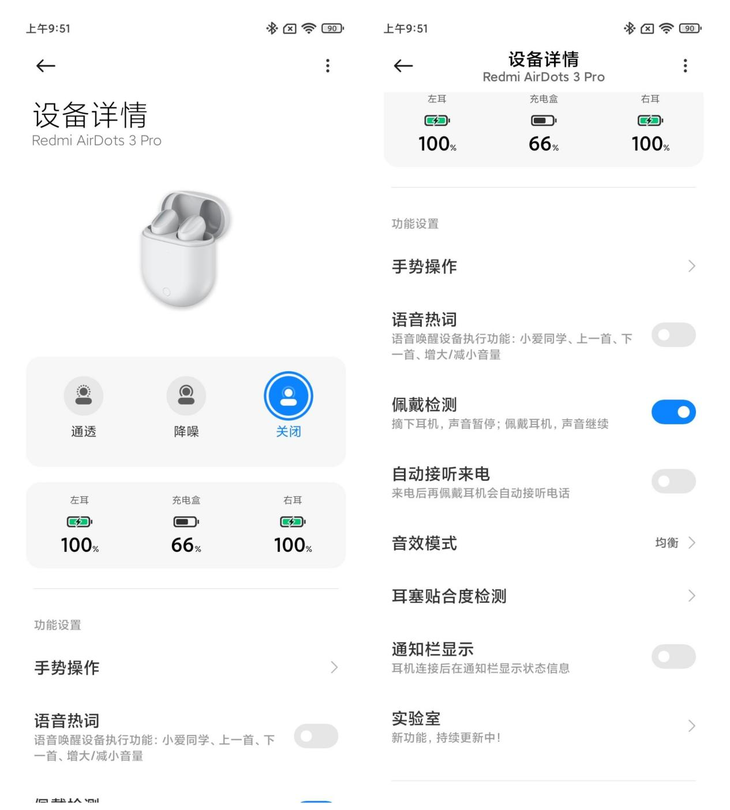Open 音效模式 sound effect settings
Screen dimensions: 730x810
(x=543, y=543)
